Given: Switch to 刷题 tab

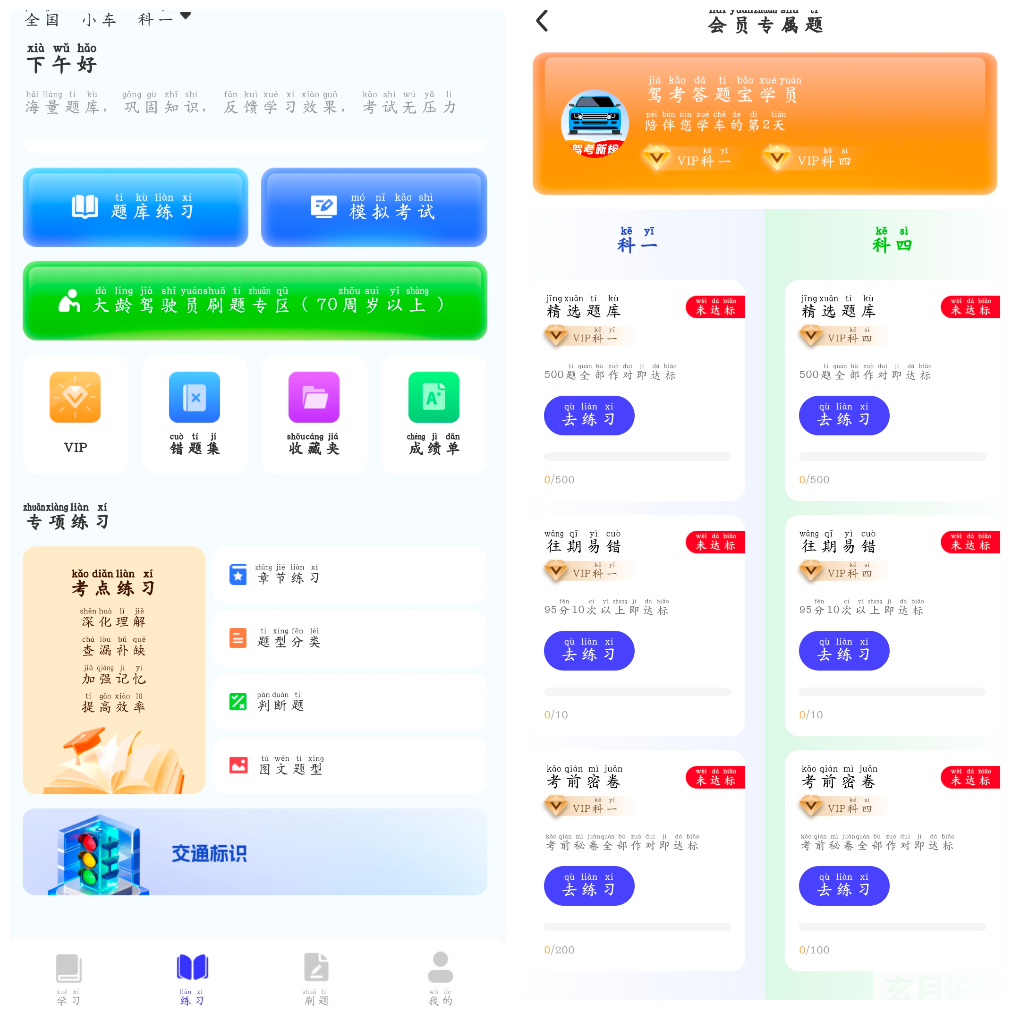Looking at the screenshot, I should [316, 978].
